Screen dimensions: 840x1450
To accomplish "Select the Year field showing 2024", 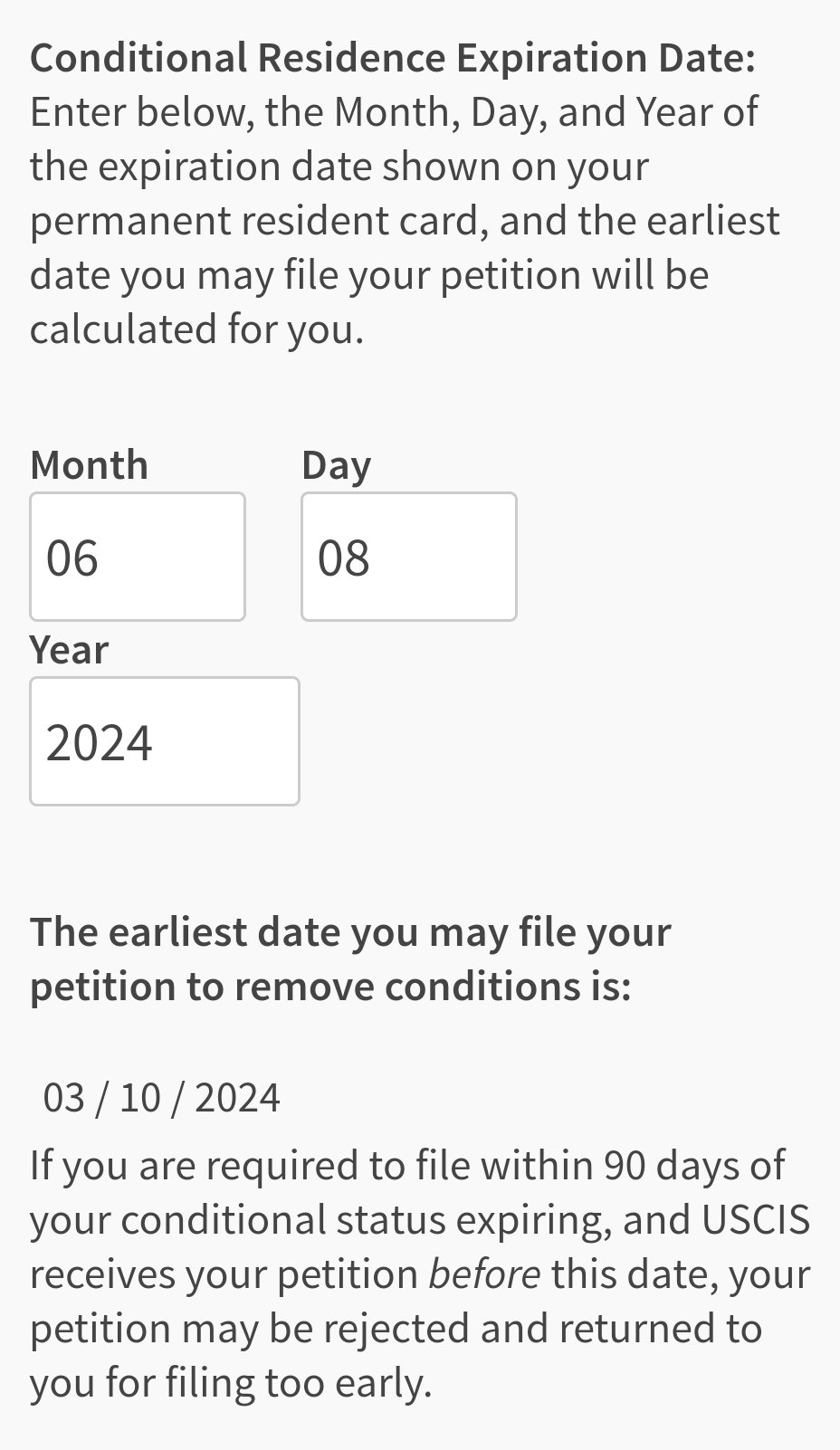I will 165,741.
